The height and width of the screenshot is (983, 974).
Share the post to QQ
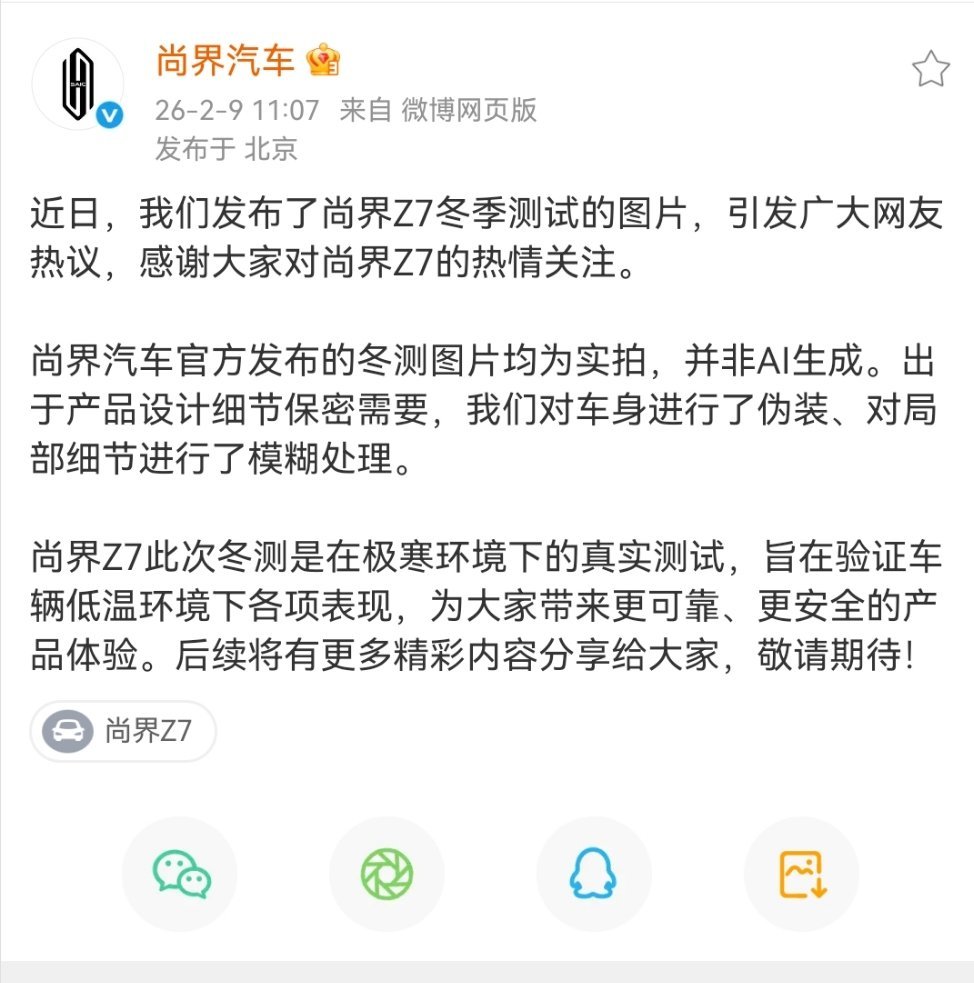point(594,873)
